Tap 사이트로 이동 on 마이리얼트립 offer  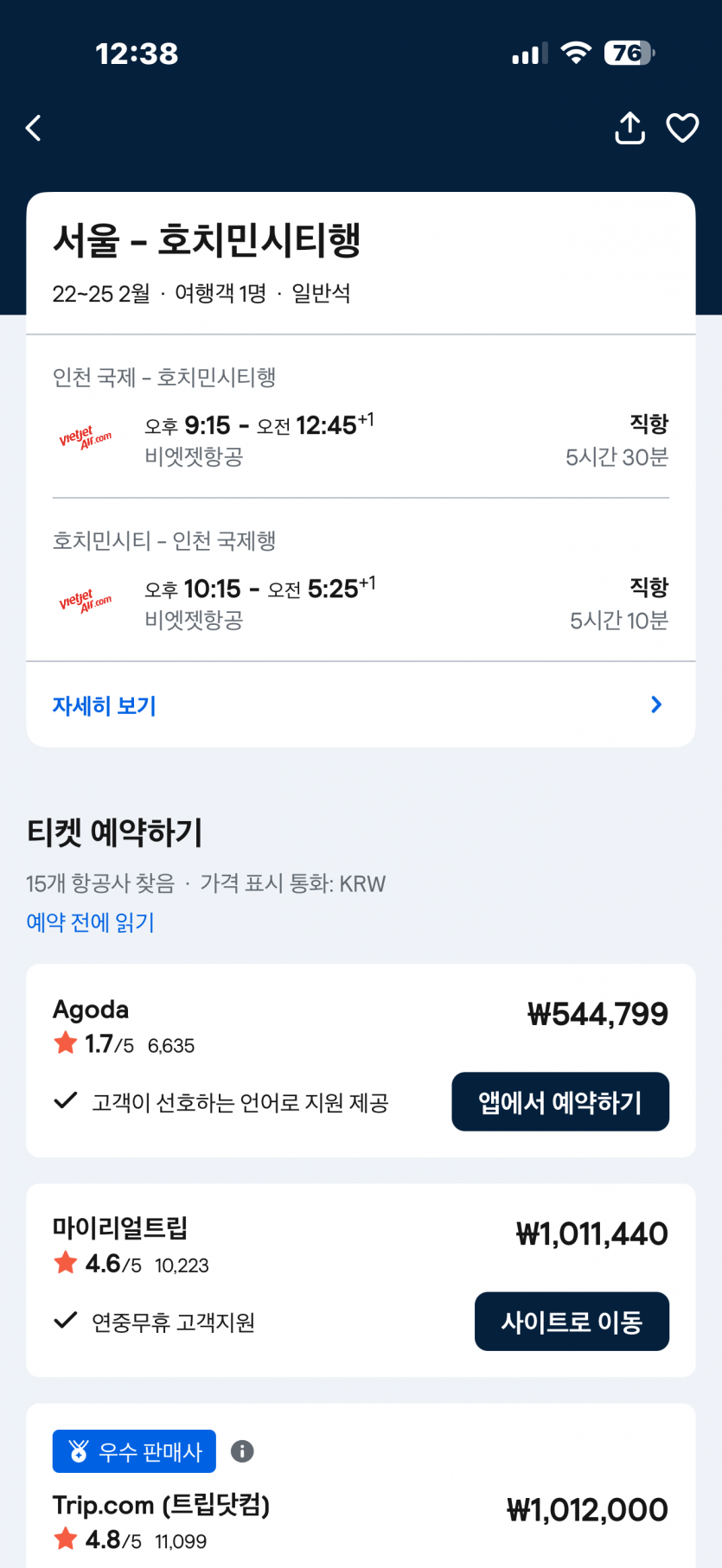572,1321
